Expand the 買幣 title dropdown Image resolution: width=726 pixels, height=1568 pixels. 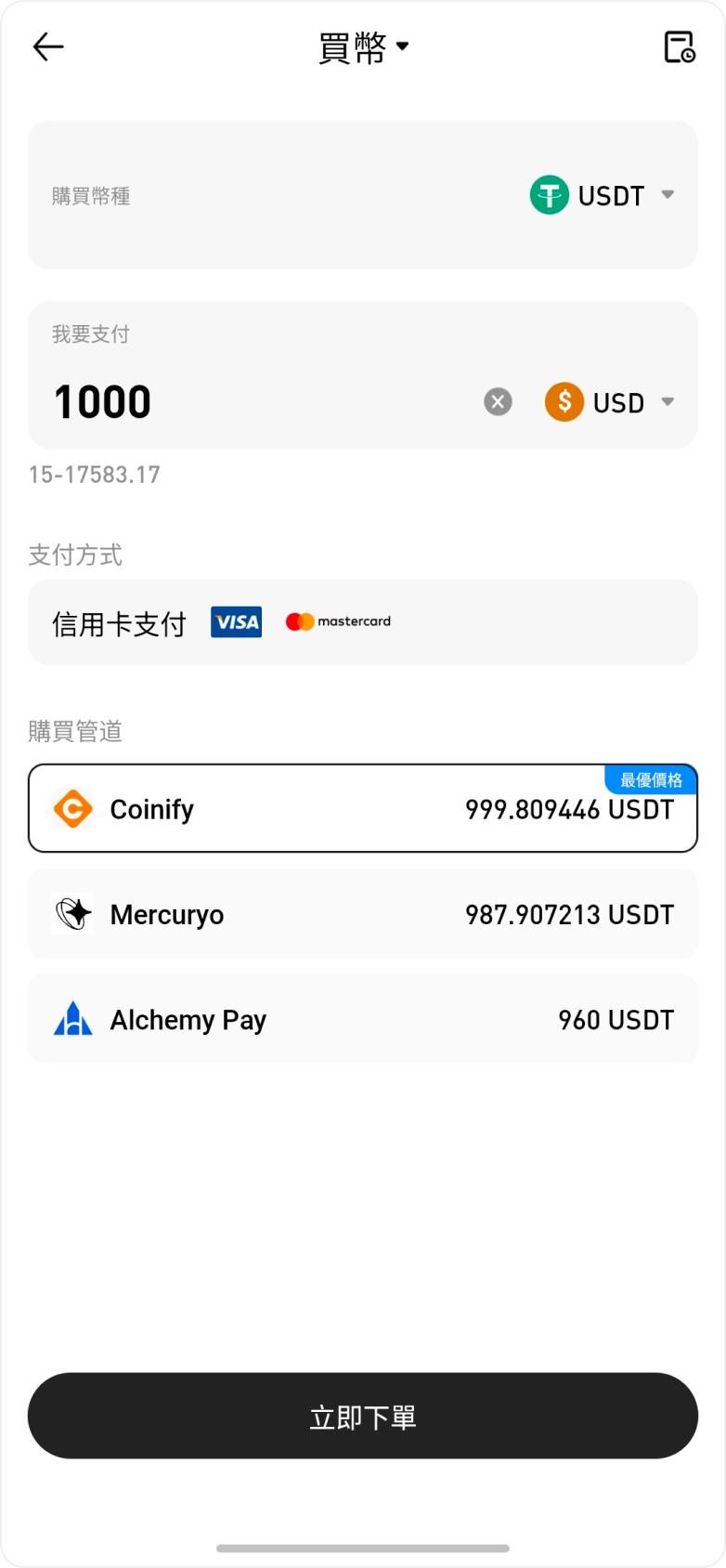[363, 47]
